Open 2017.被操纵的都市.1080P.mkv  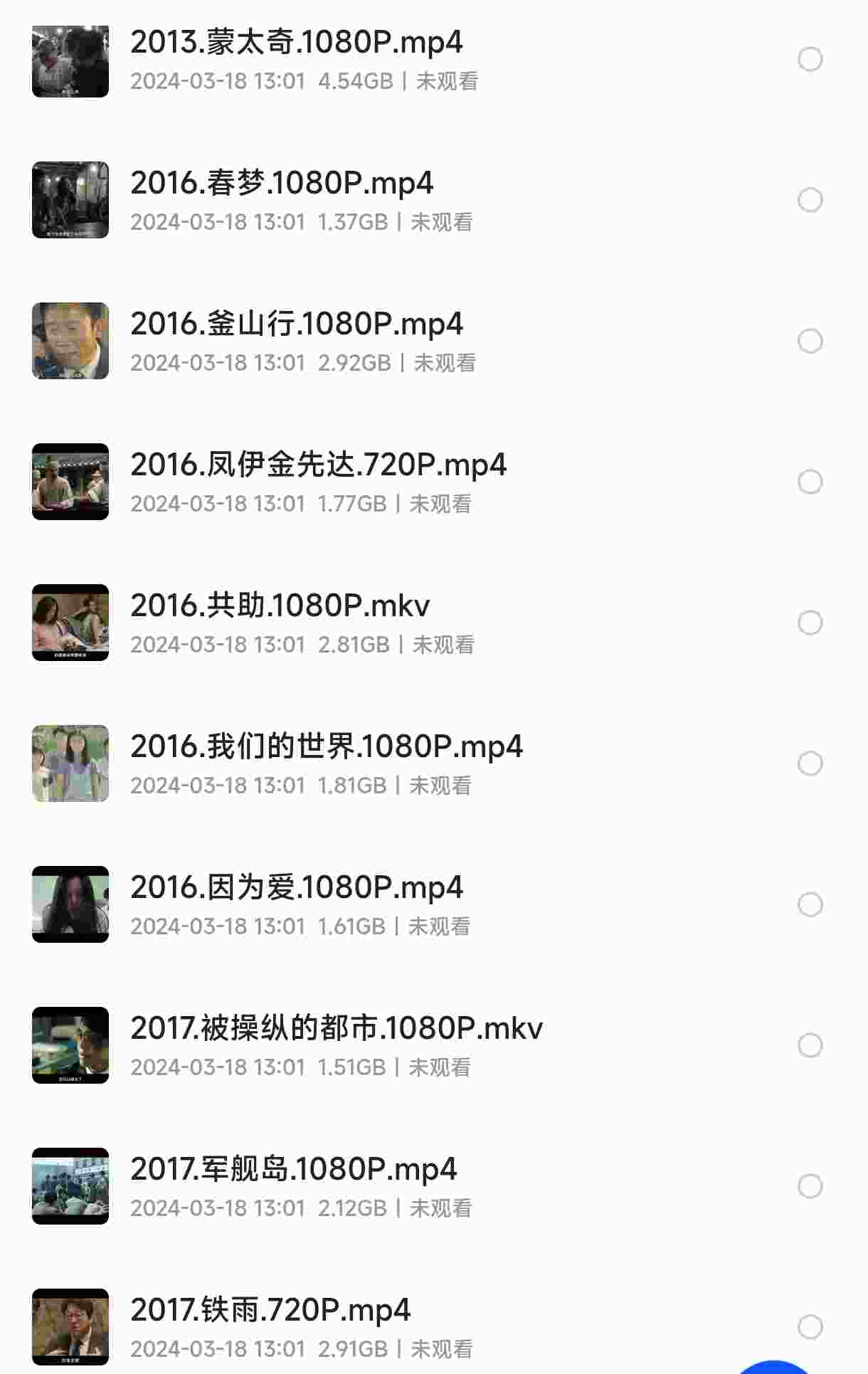tap(336, 1029)
